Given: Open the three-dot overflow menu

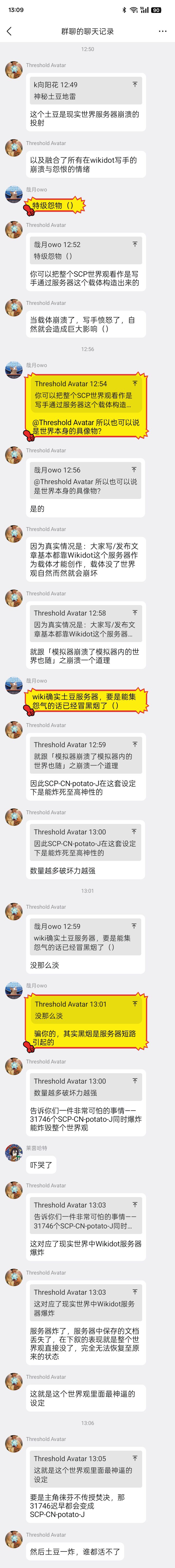Looking at the screenshot, I should [162, 31].
